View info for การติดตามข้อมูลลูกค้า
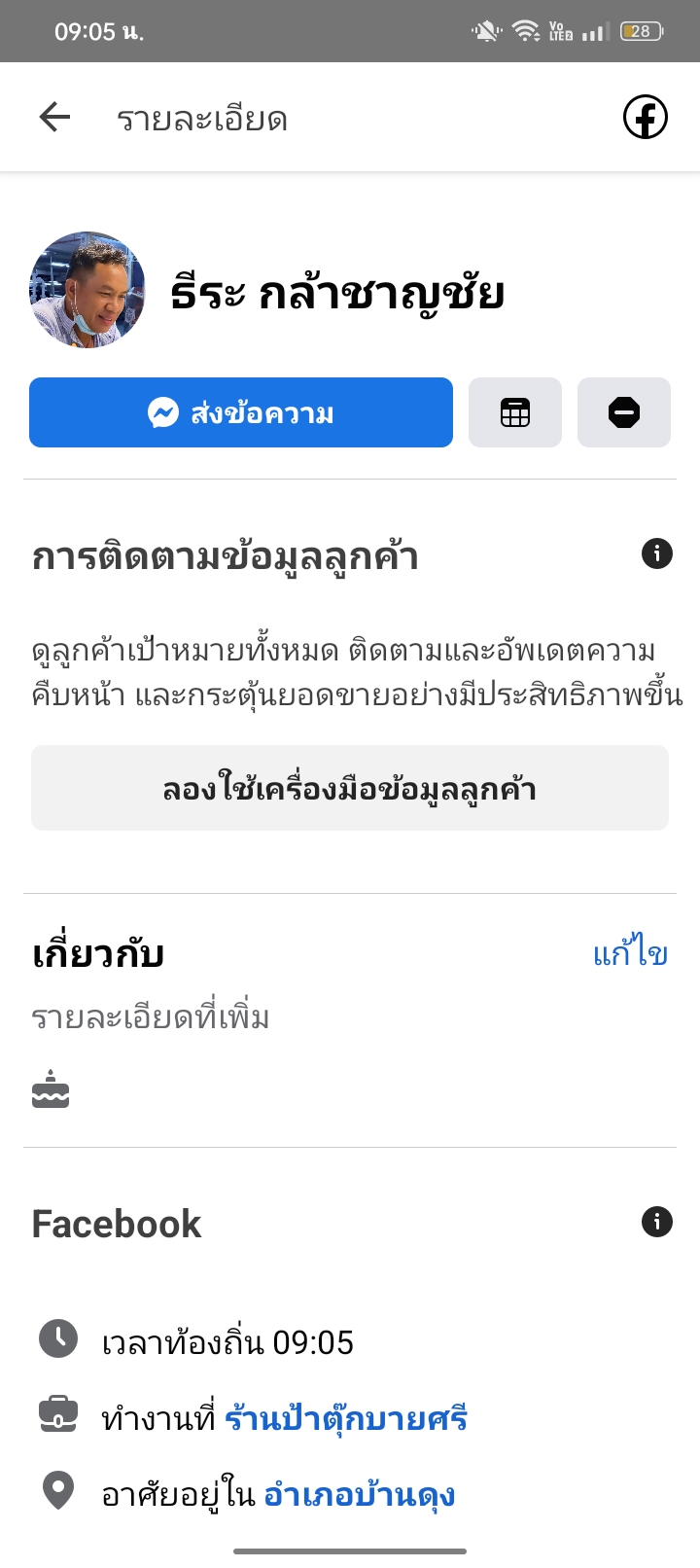The height and width of the screenshot is (1568, 700). tap(657, 553)
